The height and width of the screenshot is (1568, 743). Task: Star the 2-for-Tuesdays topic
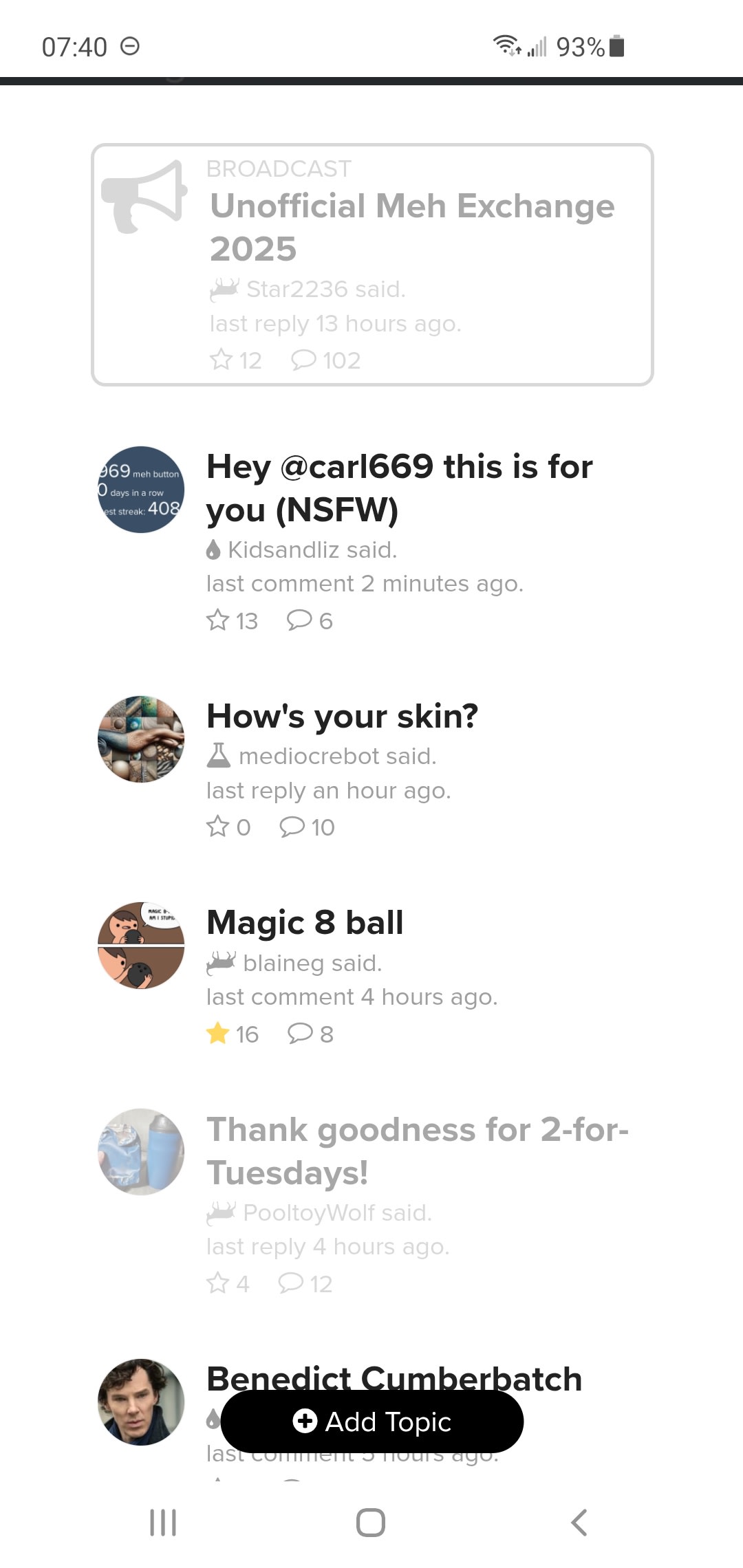[218, 1283]
